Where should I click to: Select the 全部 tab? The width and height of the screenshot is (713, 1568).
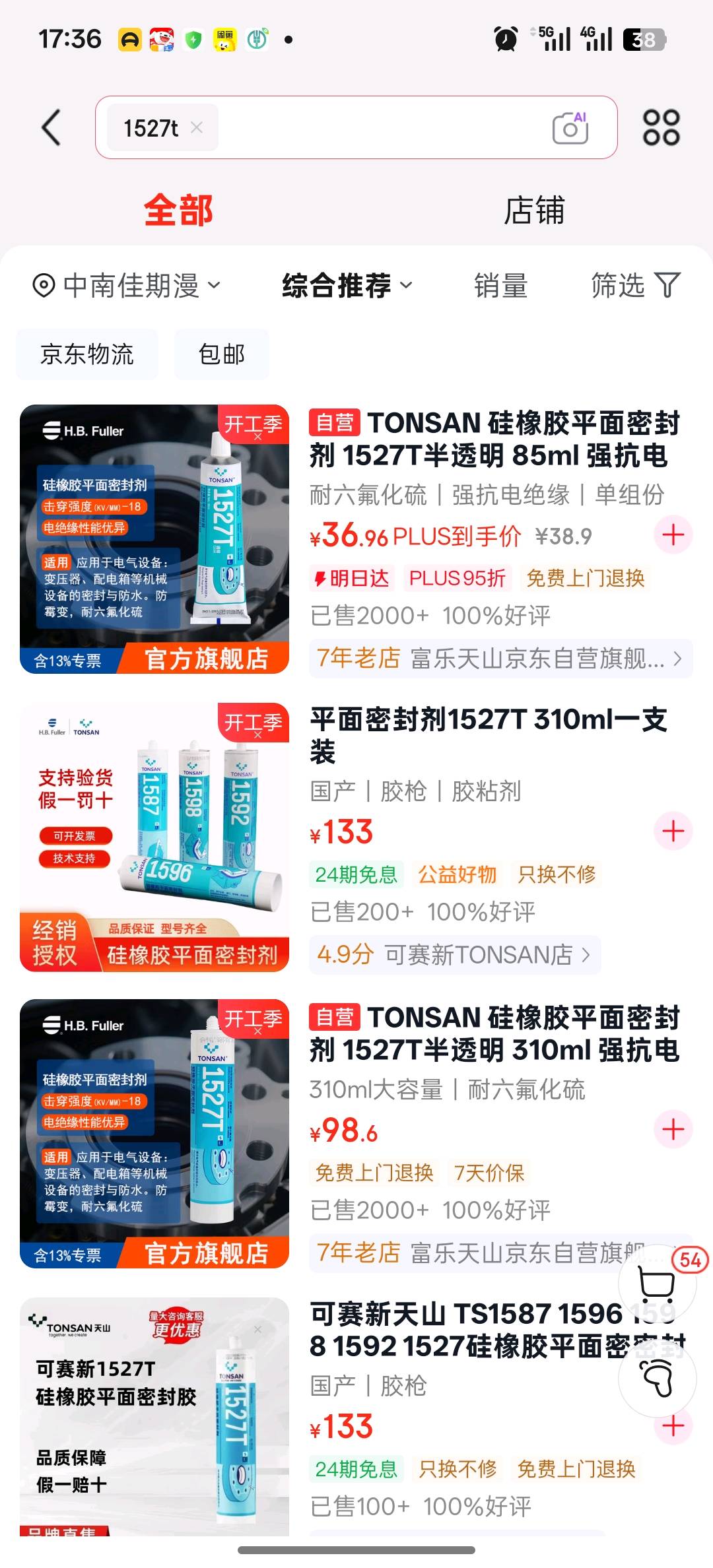178,210
